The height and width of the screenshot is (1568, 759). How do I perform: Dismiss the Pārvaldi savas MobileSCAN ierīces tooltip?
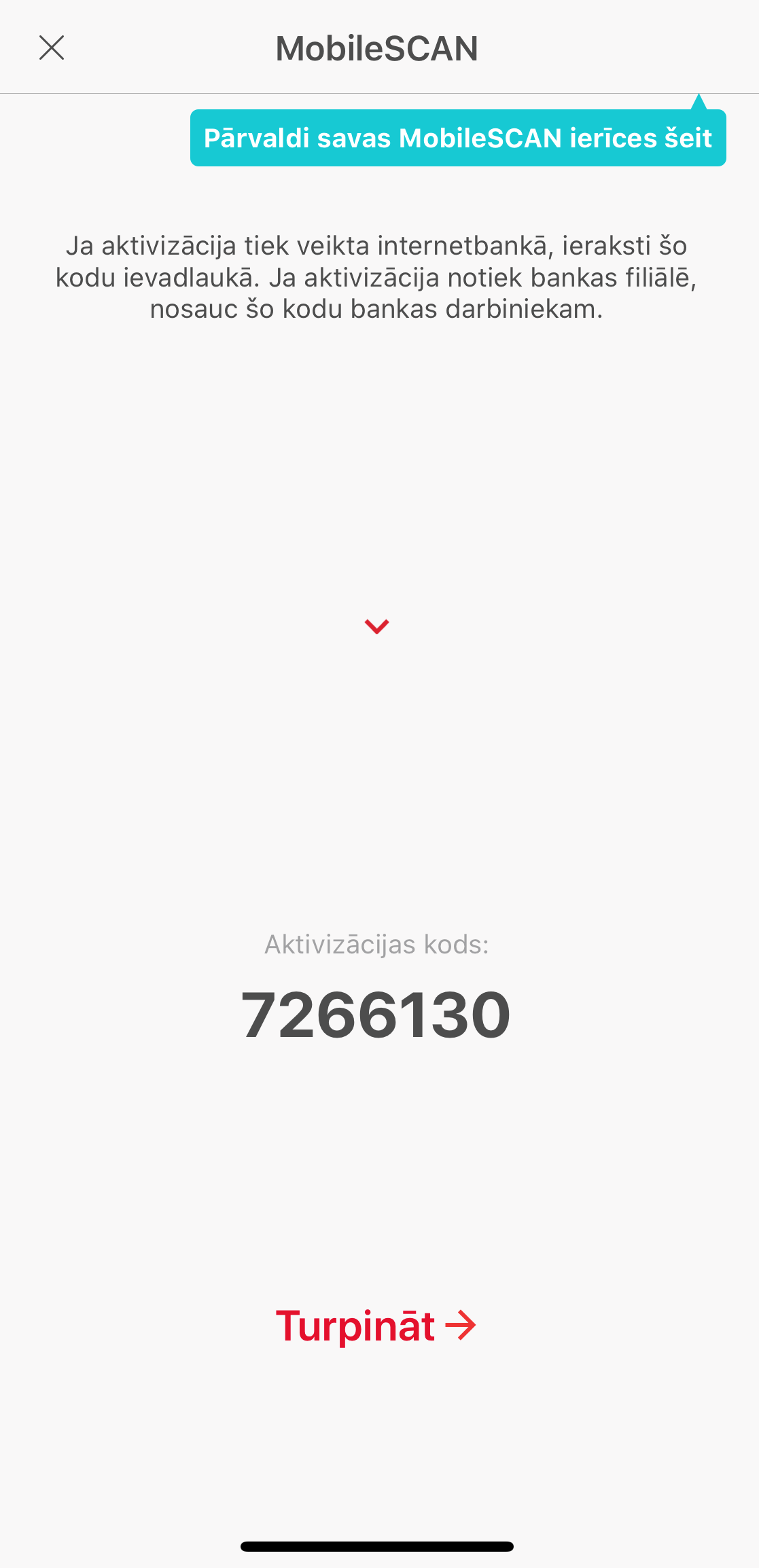click(x=458, y=138)
